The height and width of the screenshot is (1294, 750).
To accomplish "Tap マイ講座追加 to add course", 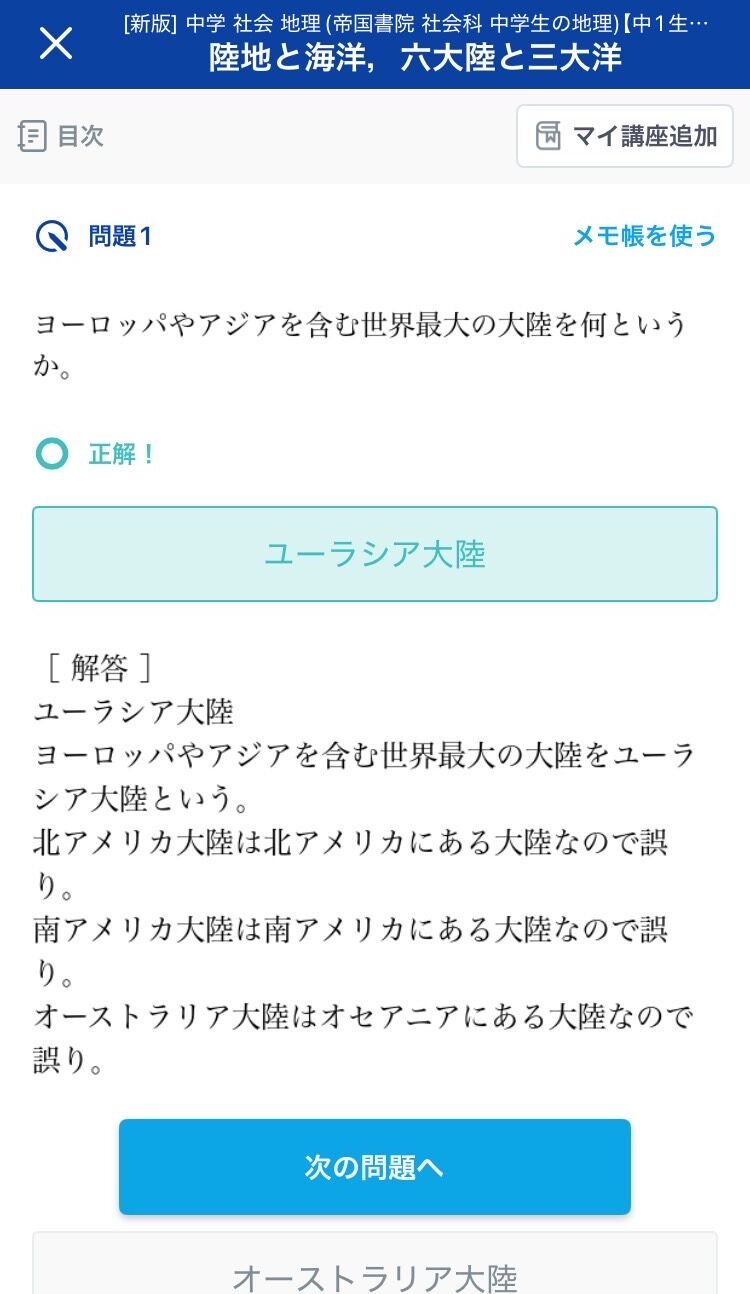I will click(x=625, y=136).
